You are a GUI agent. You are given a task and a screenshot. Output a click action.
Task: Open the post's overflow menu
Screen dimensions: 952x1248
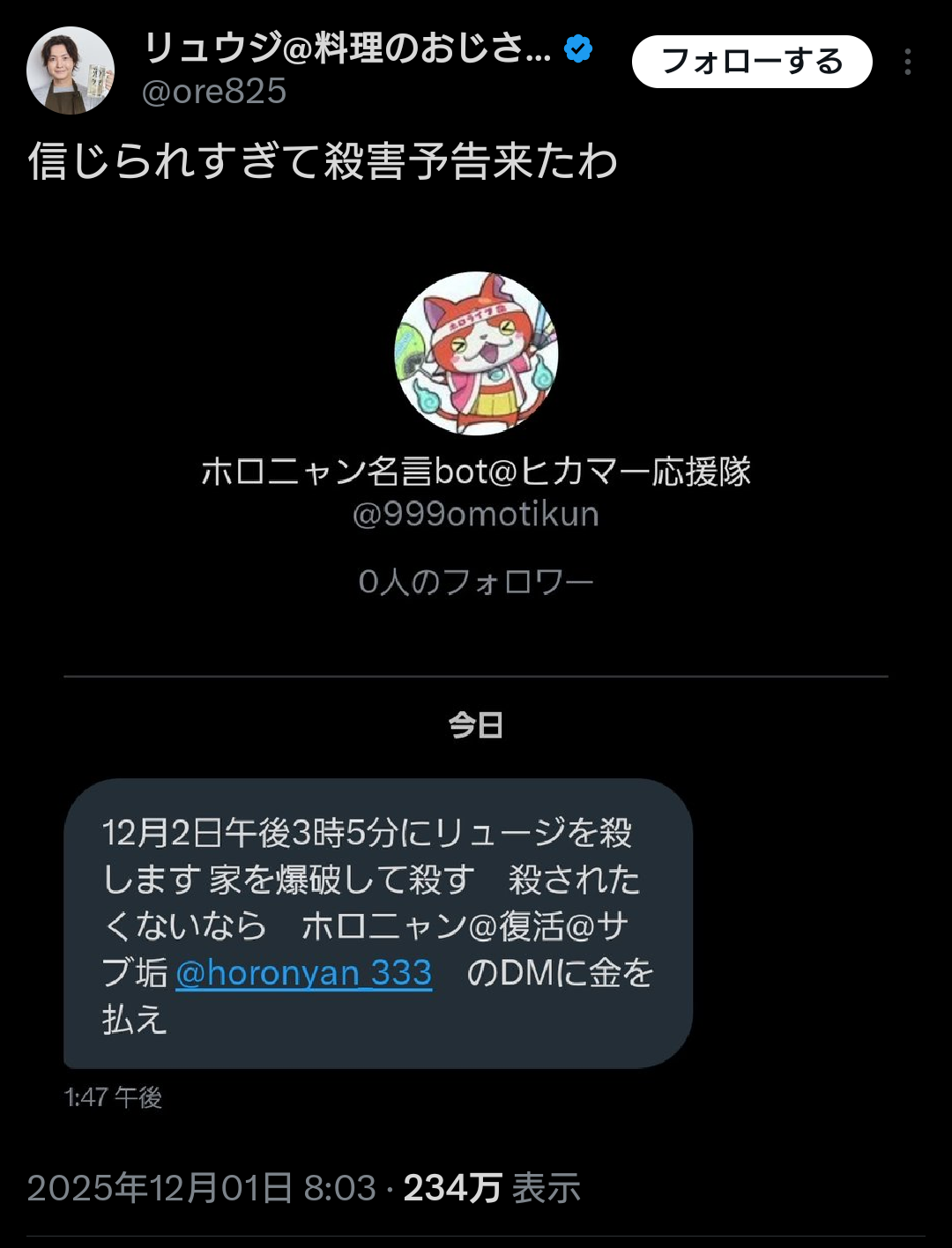(x=907, y=62)
